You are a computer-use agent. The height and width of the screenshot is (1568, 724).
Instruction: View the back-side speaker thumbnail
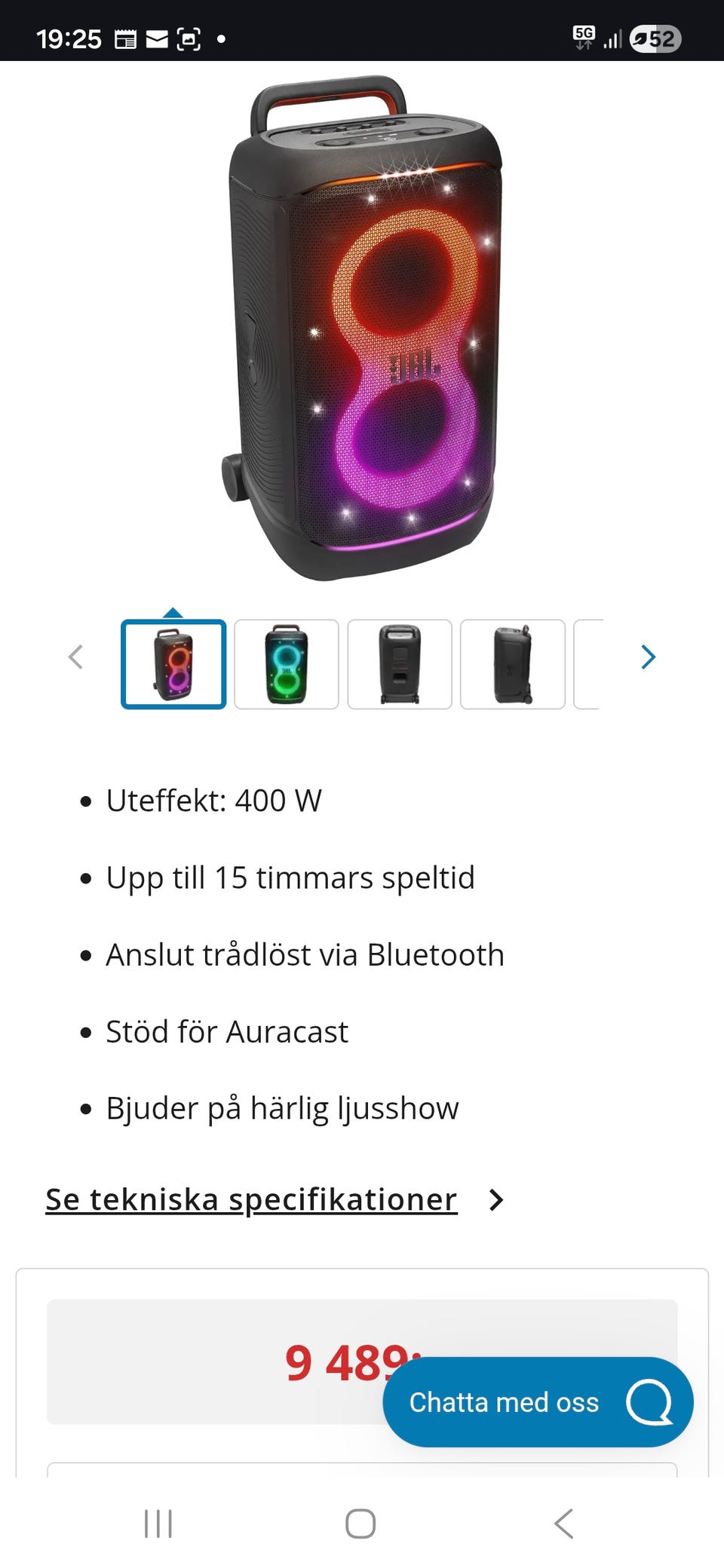point(400,664)
